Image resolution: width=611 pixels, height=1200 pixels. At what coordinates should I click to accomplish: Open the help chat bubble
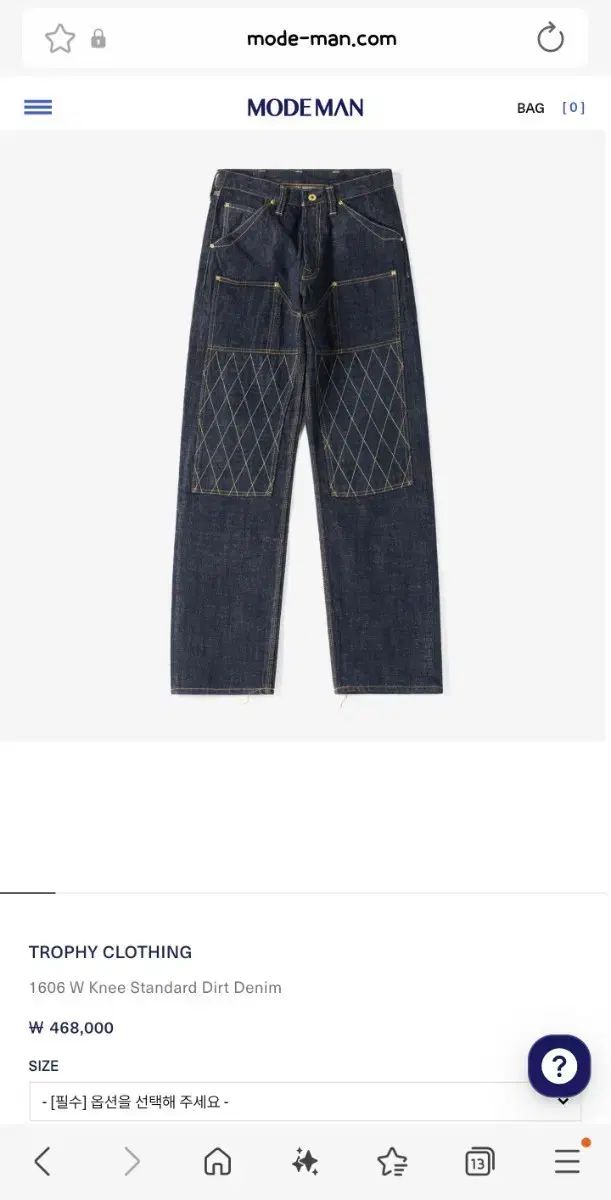559,1066
